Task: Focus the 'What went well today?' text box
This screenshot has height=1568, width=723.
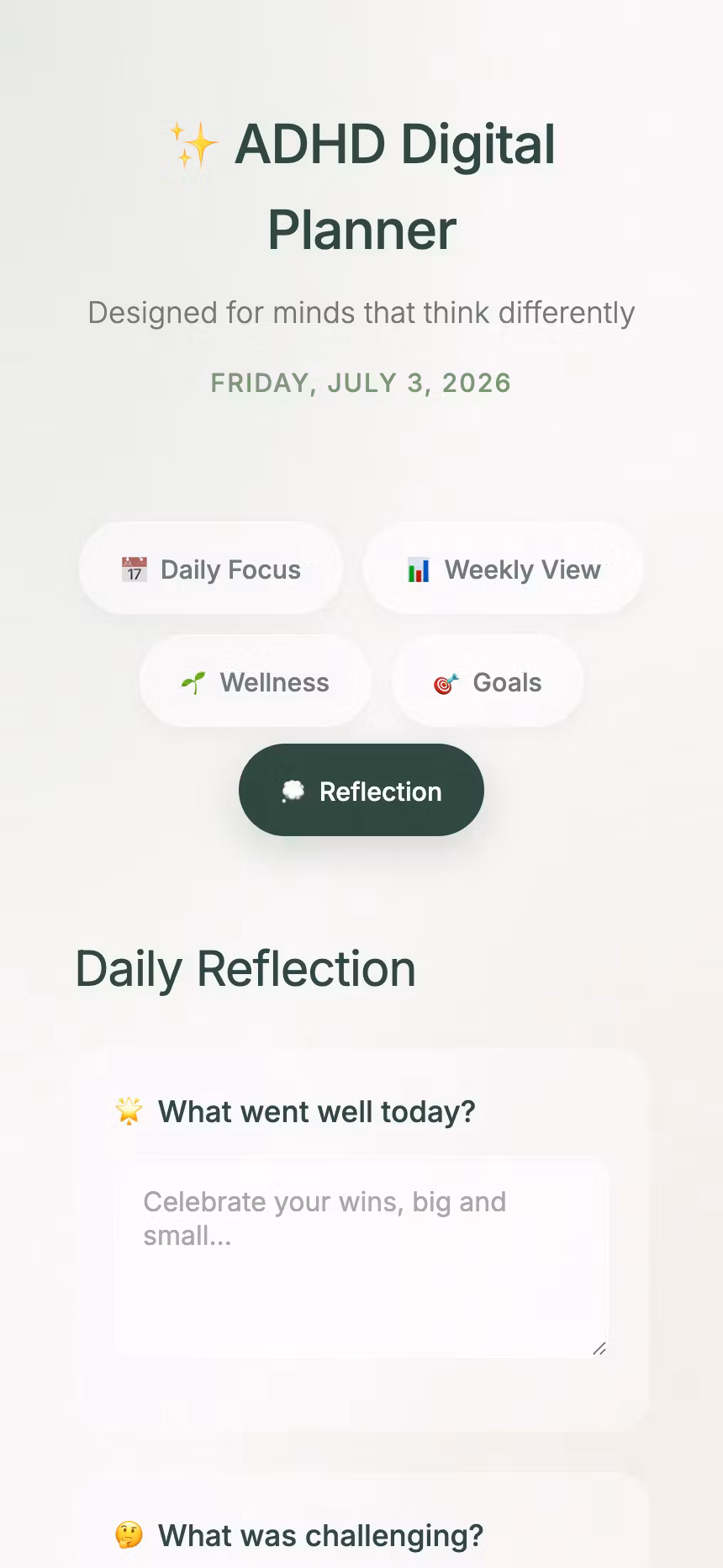Action: 361,1258
